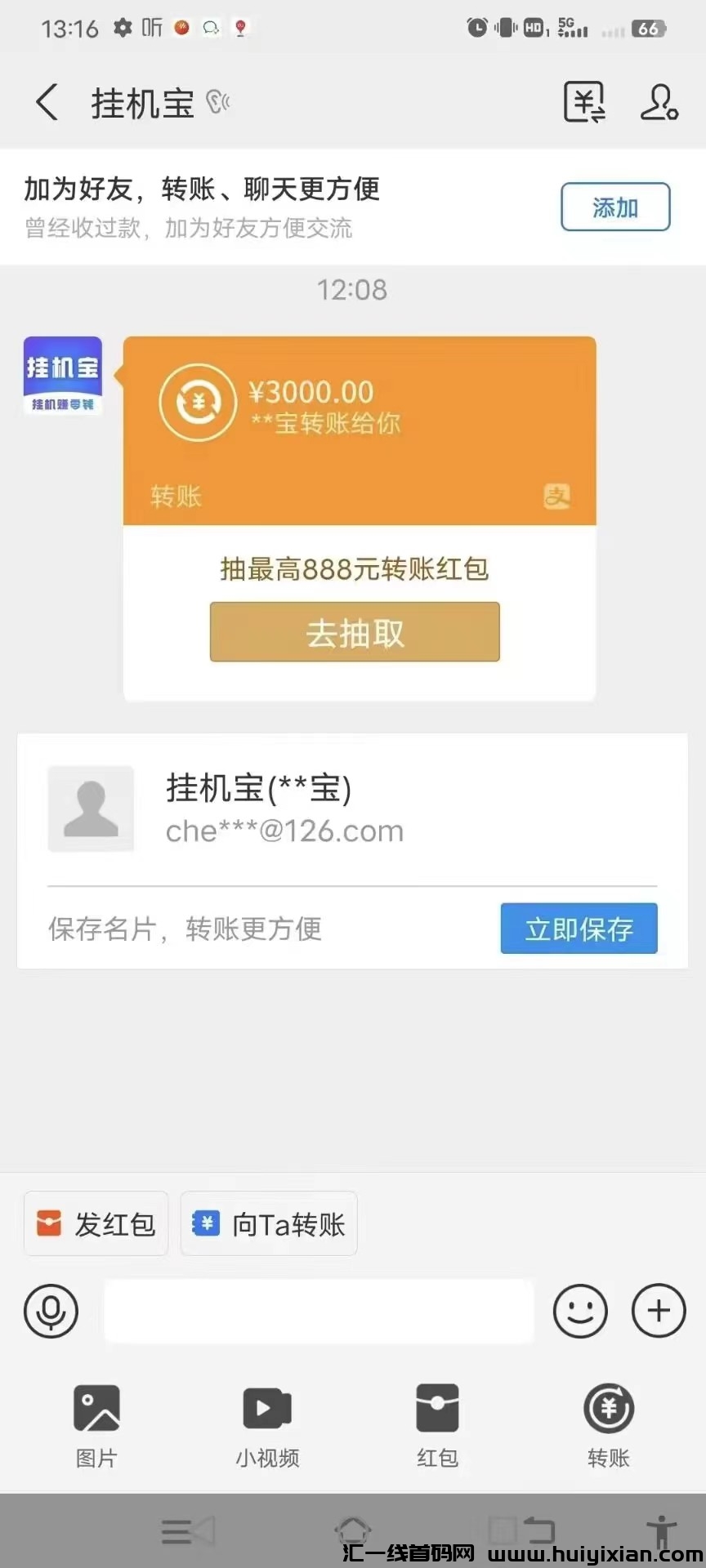Screen dimensions: 706x1568
Task: Select the 转账 transfer icon in bottom bar
Action: (608, 1423)
